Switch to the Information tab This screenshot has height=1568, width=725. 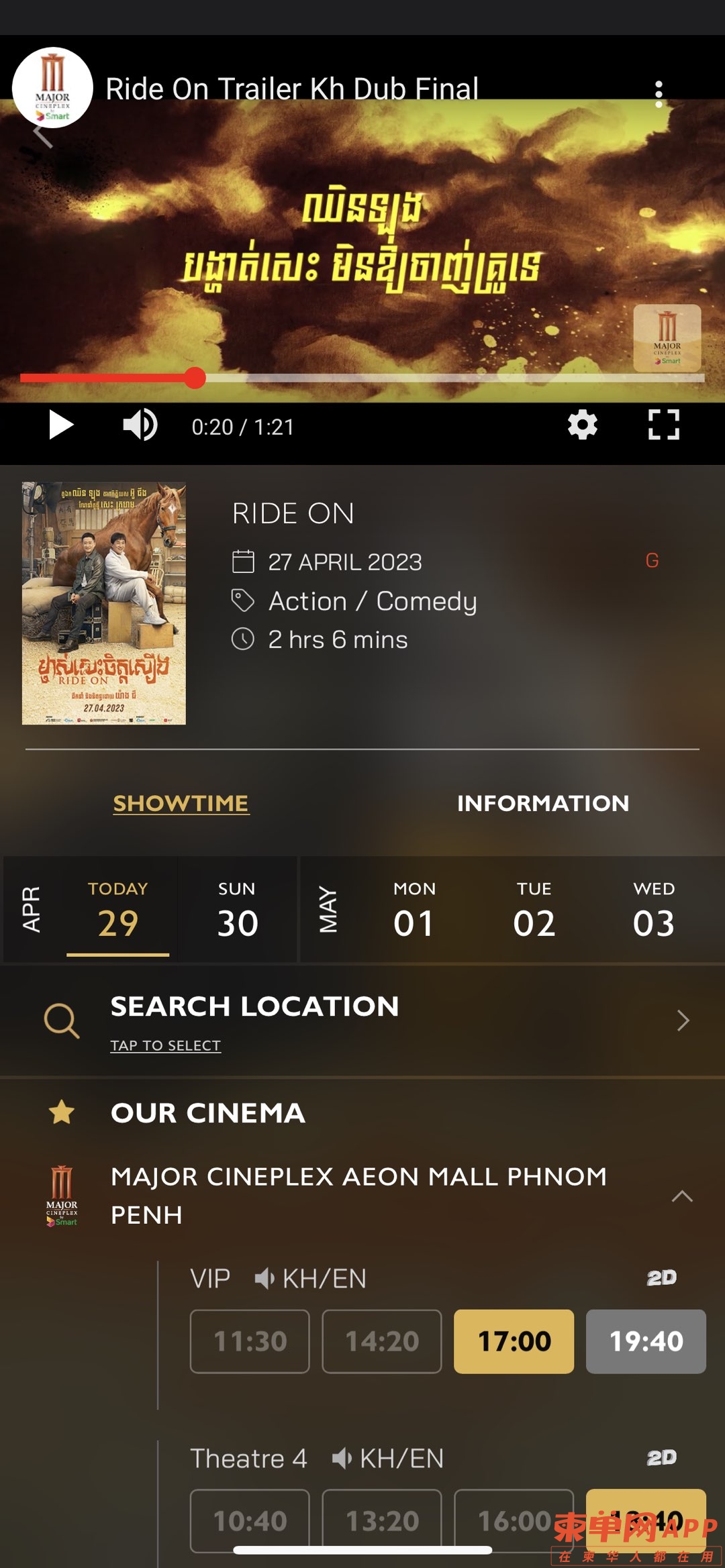coord(542,803)
